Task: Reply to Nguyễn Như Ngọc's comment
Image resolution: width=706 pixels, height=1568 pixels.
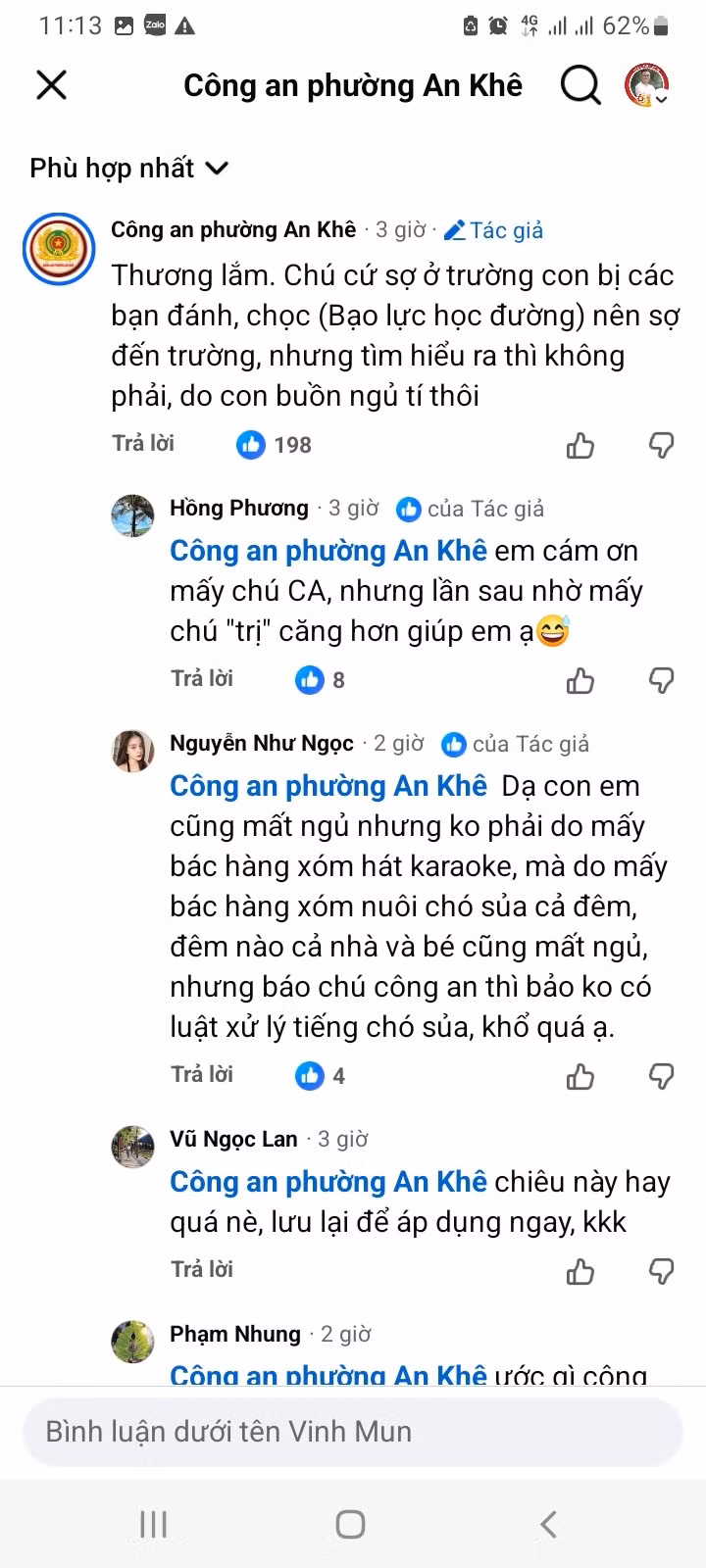Action: pyautogui.click(x=202, y=1074)
